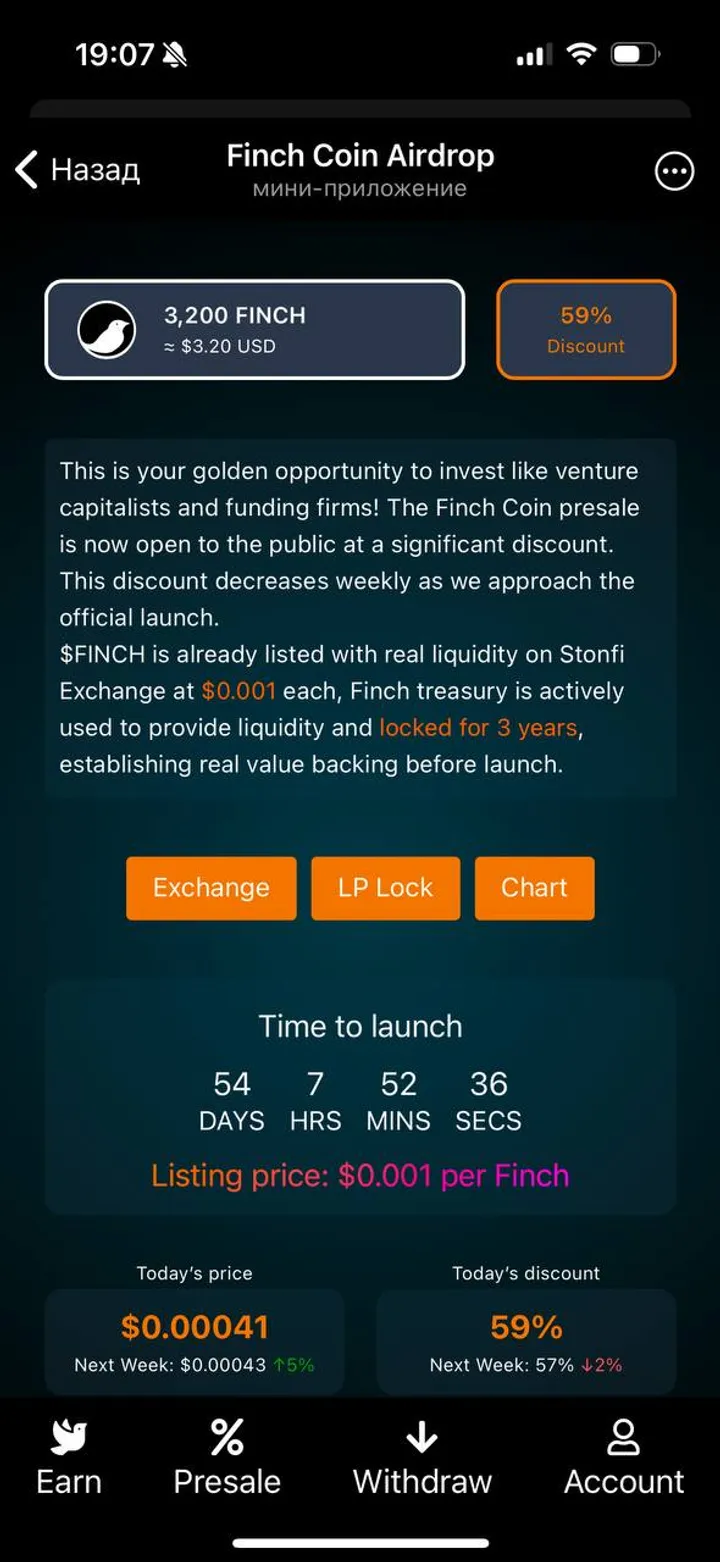Go back using the Назад menu item
This screenshot has height=1562, width=720.
click(x=94, y=170)
